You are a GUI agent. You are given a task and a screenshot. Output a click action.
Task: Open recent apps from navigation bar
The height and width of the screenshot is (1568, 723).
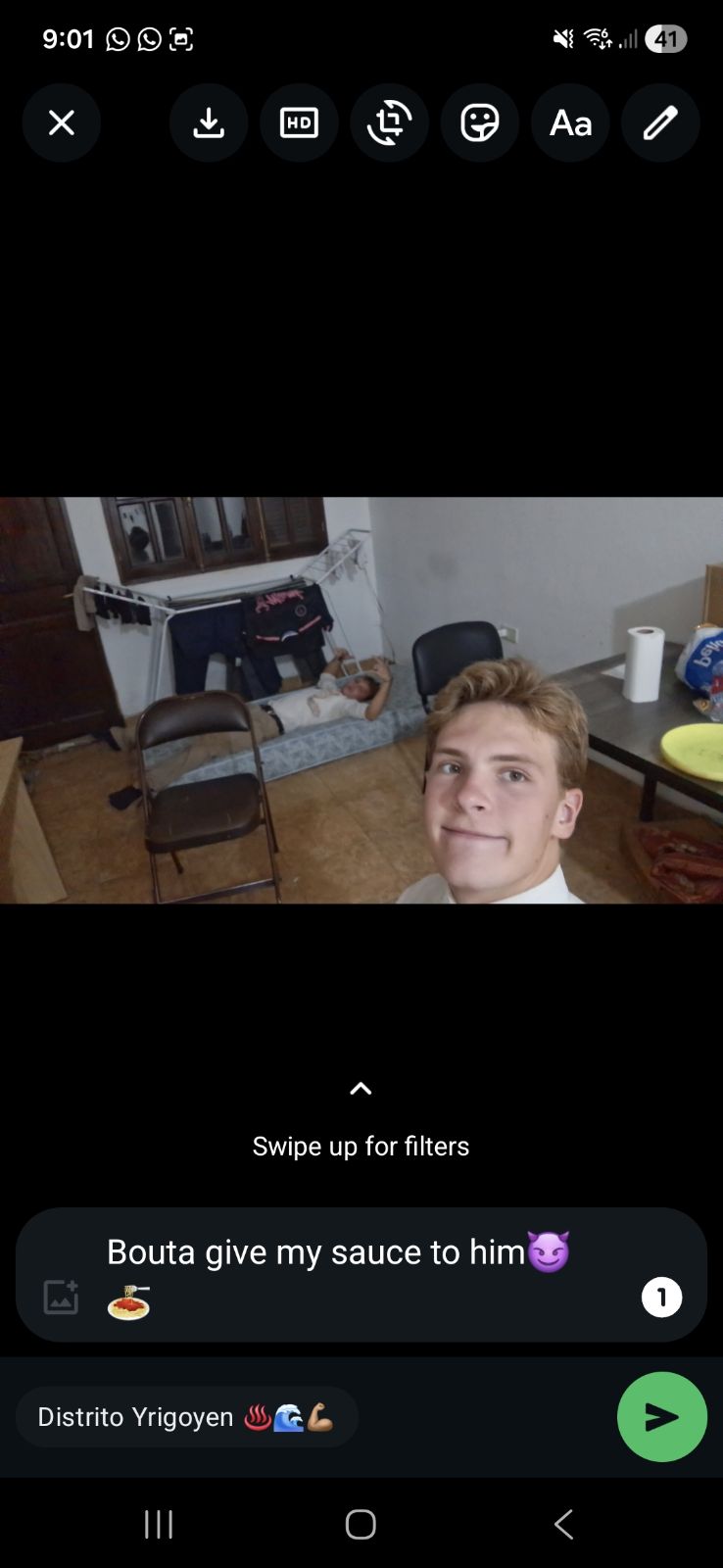[x=159, y=1524]
